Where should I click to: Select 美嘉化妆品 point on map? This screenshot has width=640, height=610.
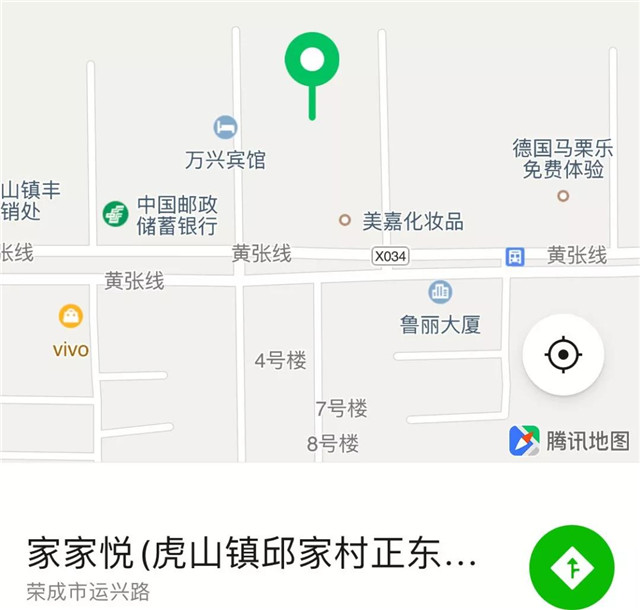click(345, 220)
